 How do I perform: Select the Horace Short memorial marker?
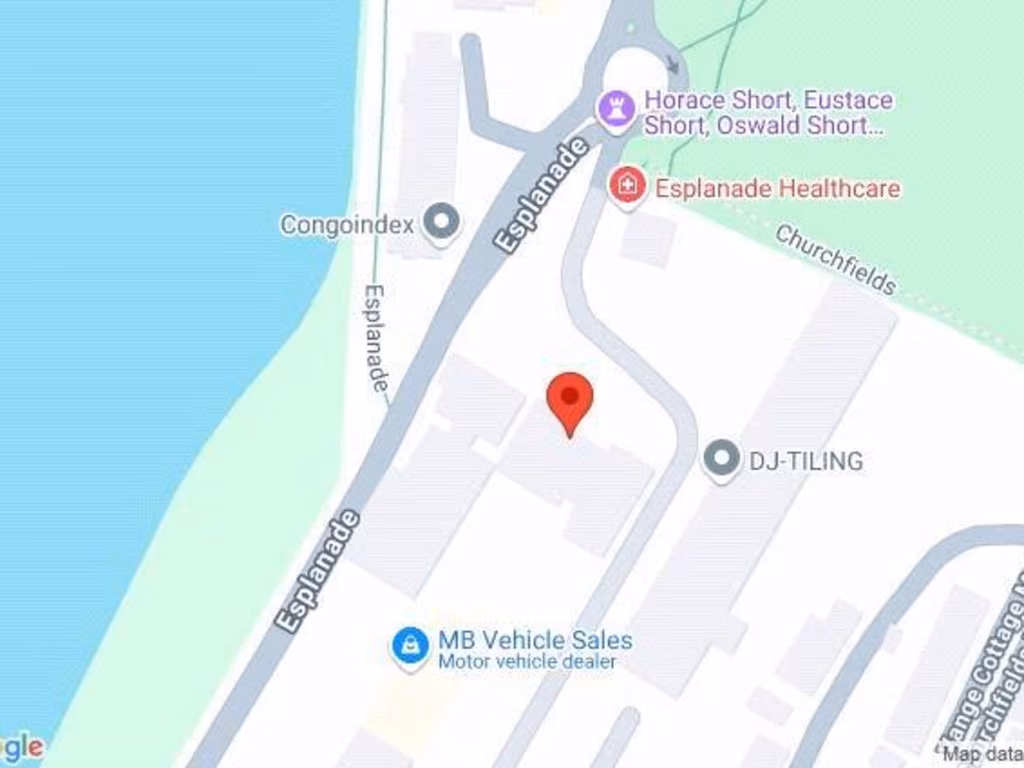pos(615,107)
